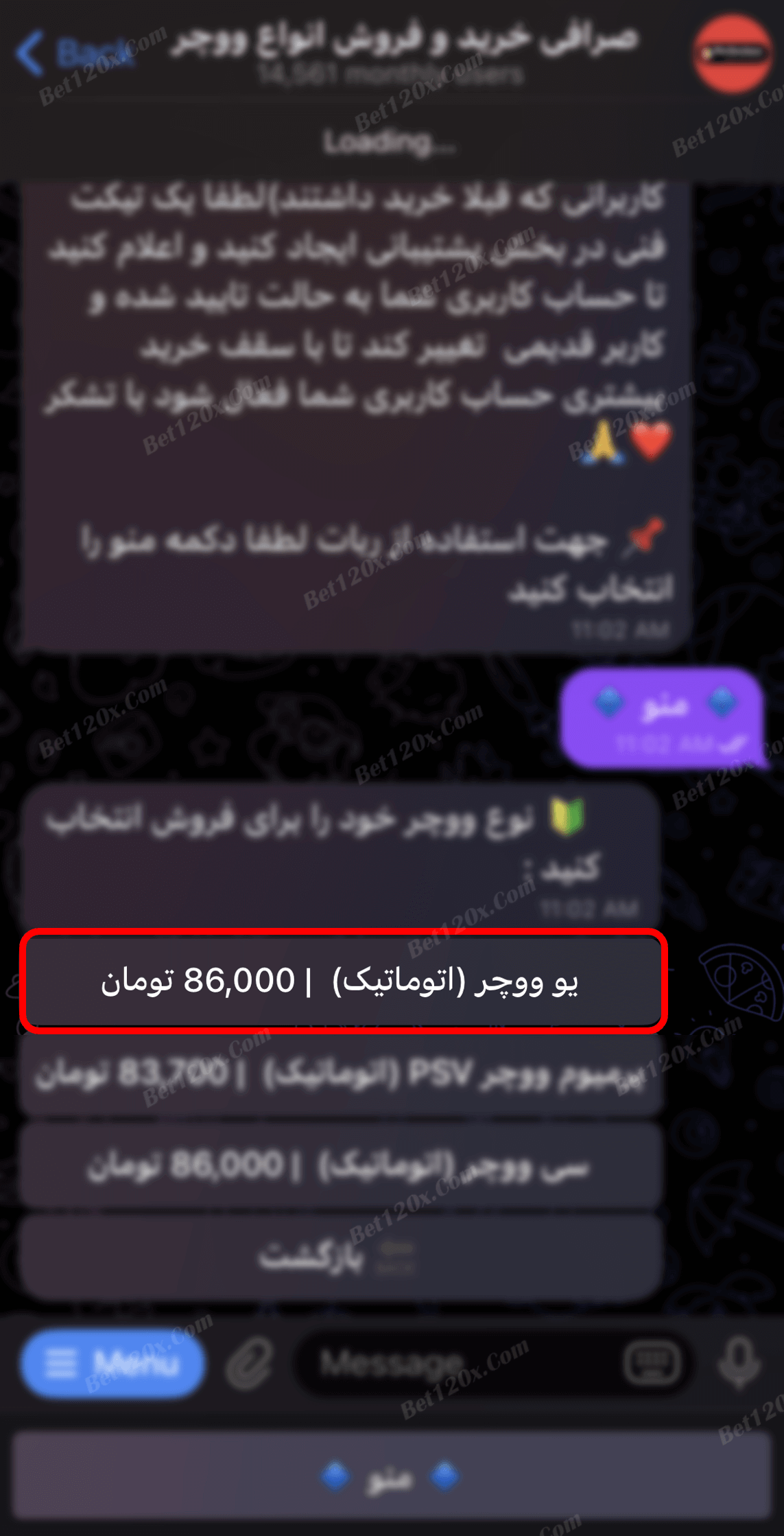Record a voice message with the microphone
The image size is (784, 1536).
pos(739,1363)
